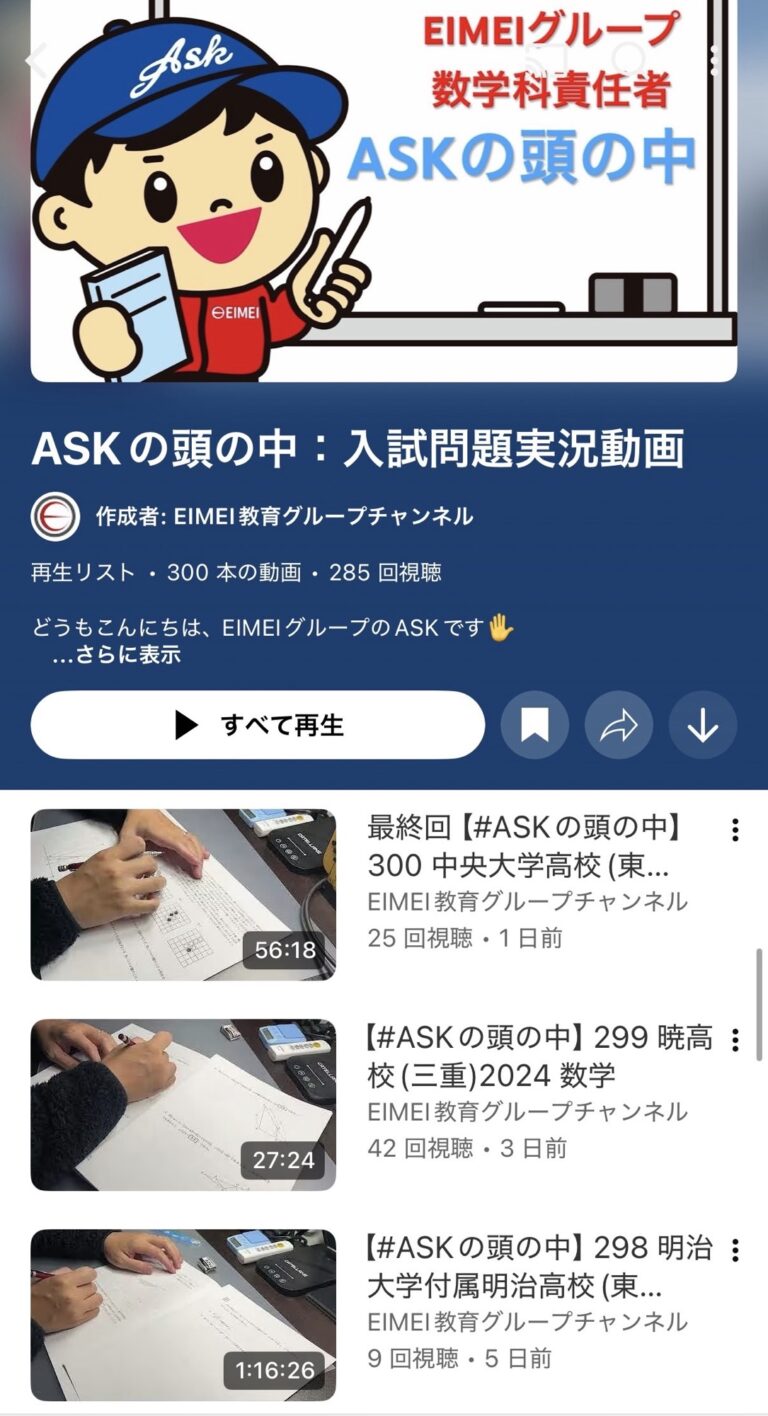Expand the description with さらに表示

click(116, 656)
